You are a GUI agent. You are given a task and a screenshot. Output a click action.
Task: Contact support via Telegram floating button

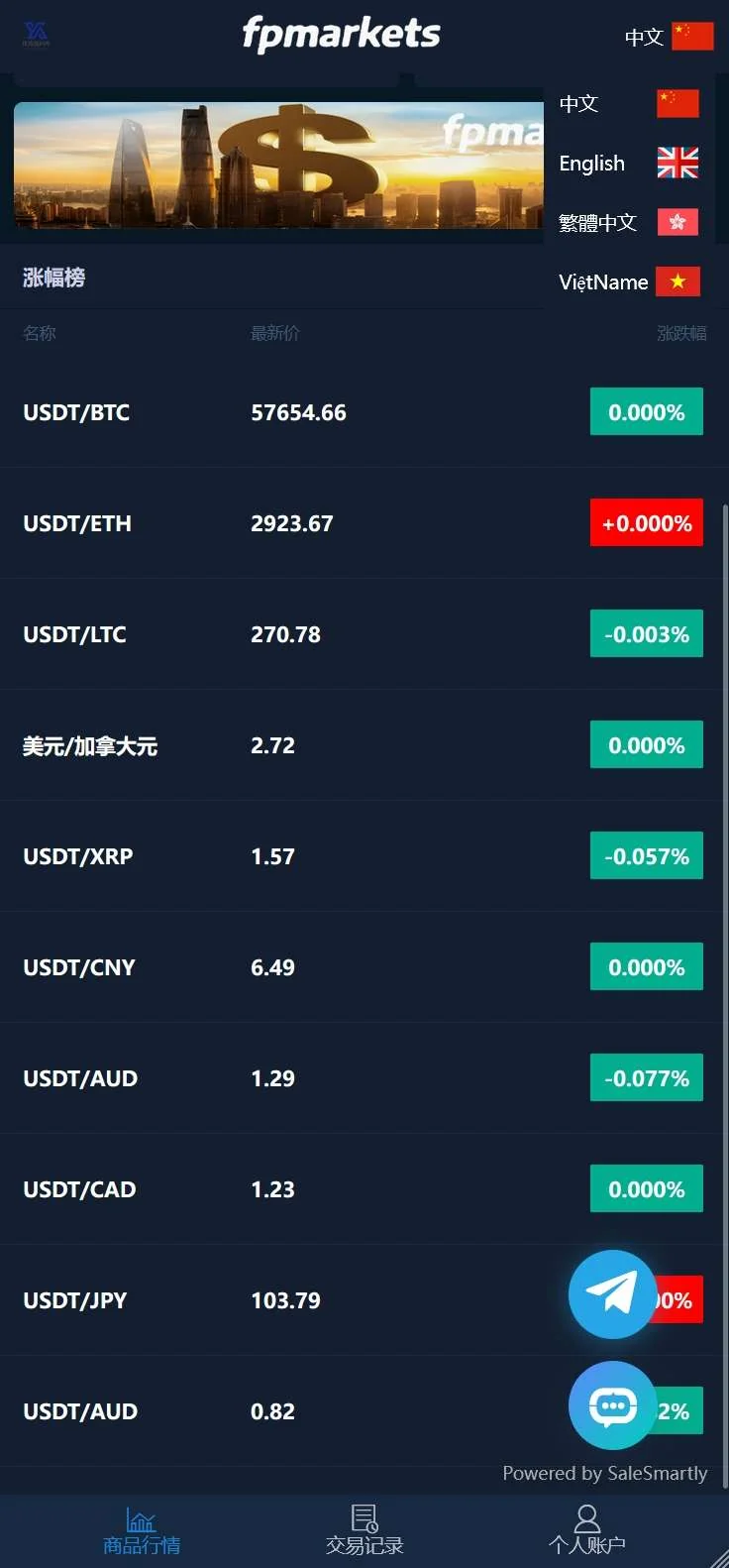pyautogui.click(x=612, y=1293)
